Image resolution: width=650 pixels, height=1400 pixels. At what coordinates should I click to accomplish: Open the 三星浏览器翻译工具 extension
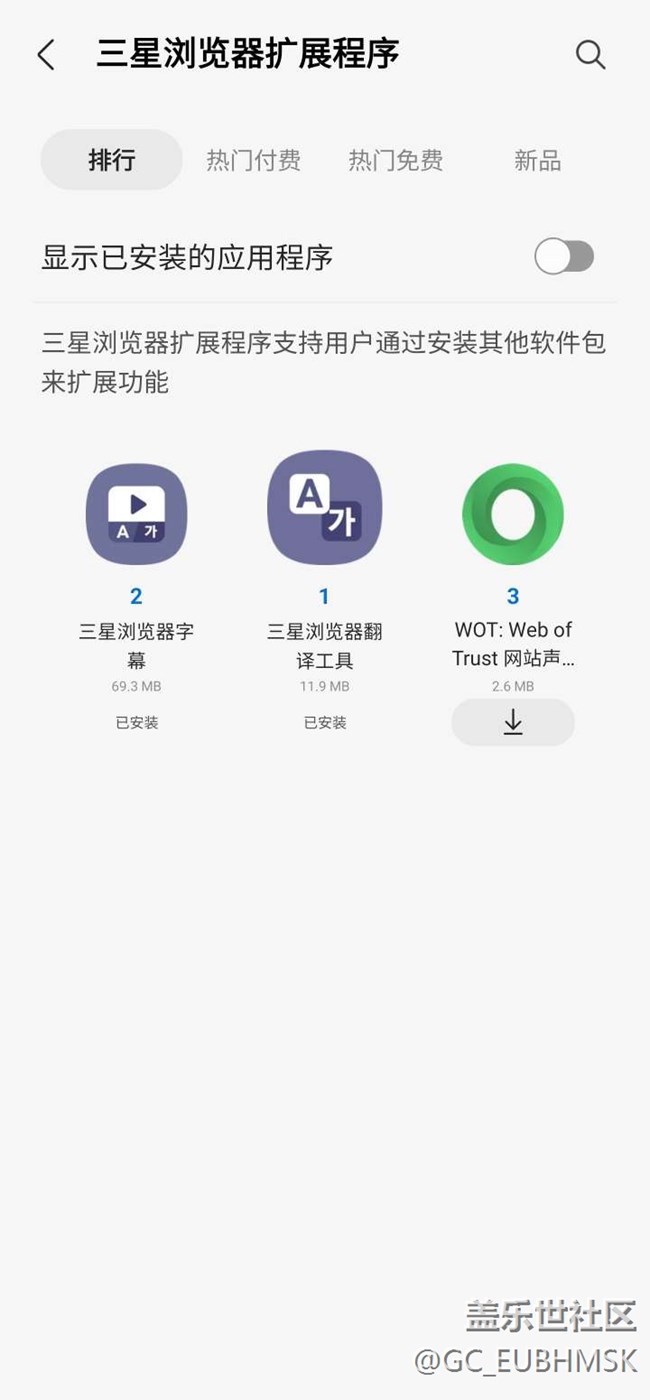tap(324, 508)
